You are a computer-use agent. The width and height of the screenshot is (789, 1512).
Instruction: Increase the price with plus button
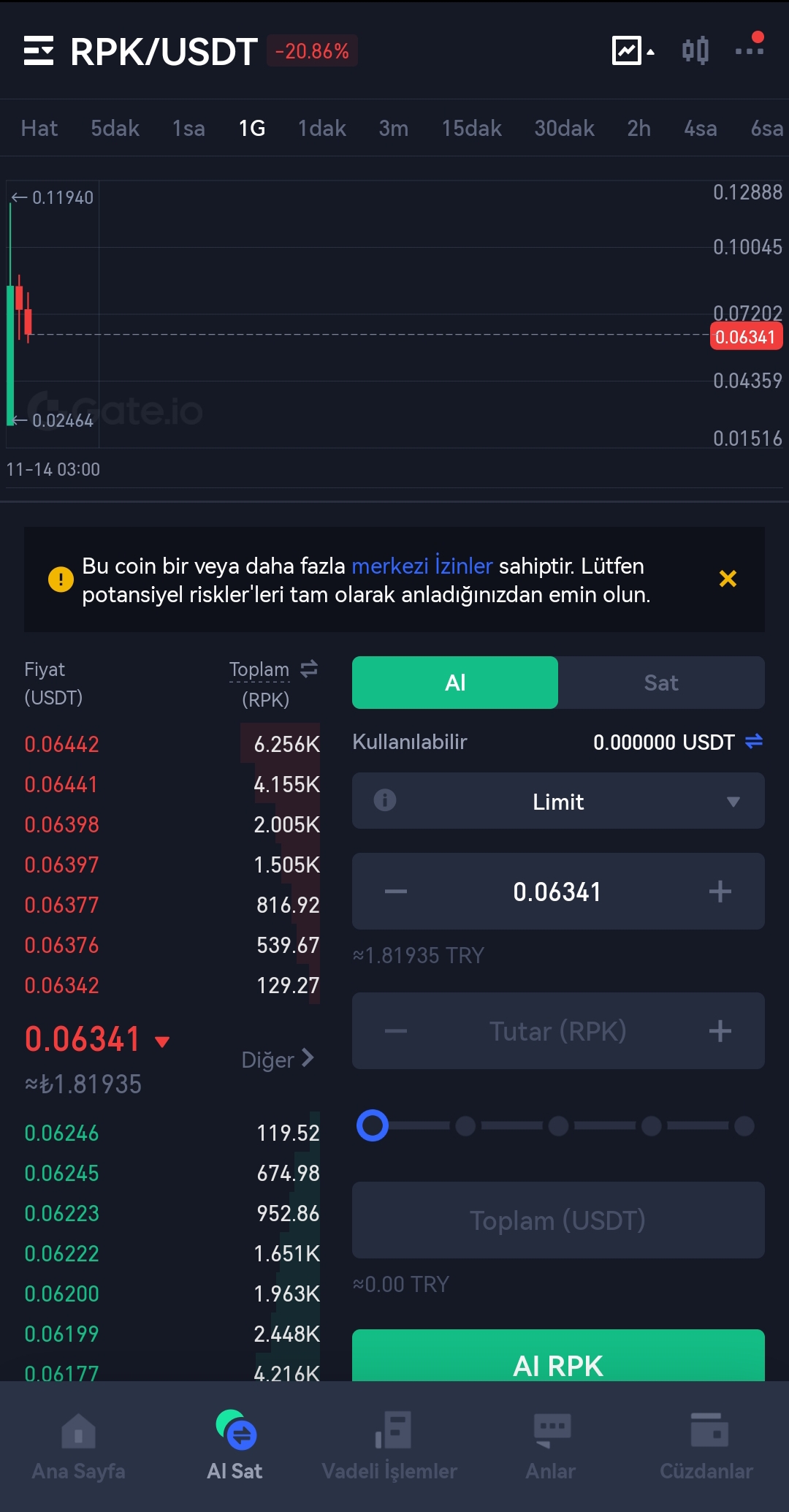(x=720, y=892)
